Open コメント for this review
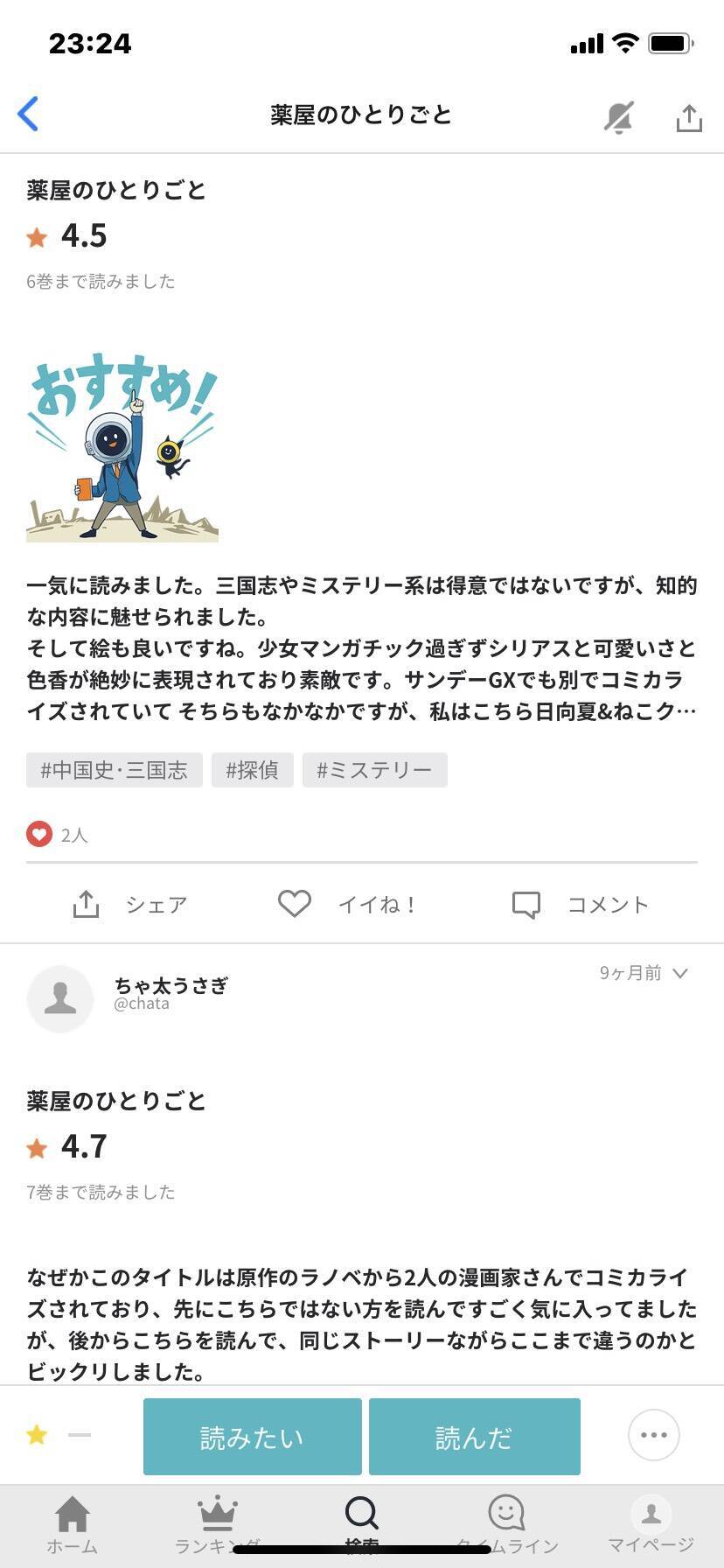724x1568 pixels. click(x=581, y=904)
